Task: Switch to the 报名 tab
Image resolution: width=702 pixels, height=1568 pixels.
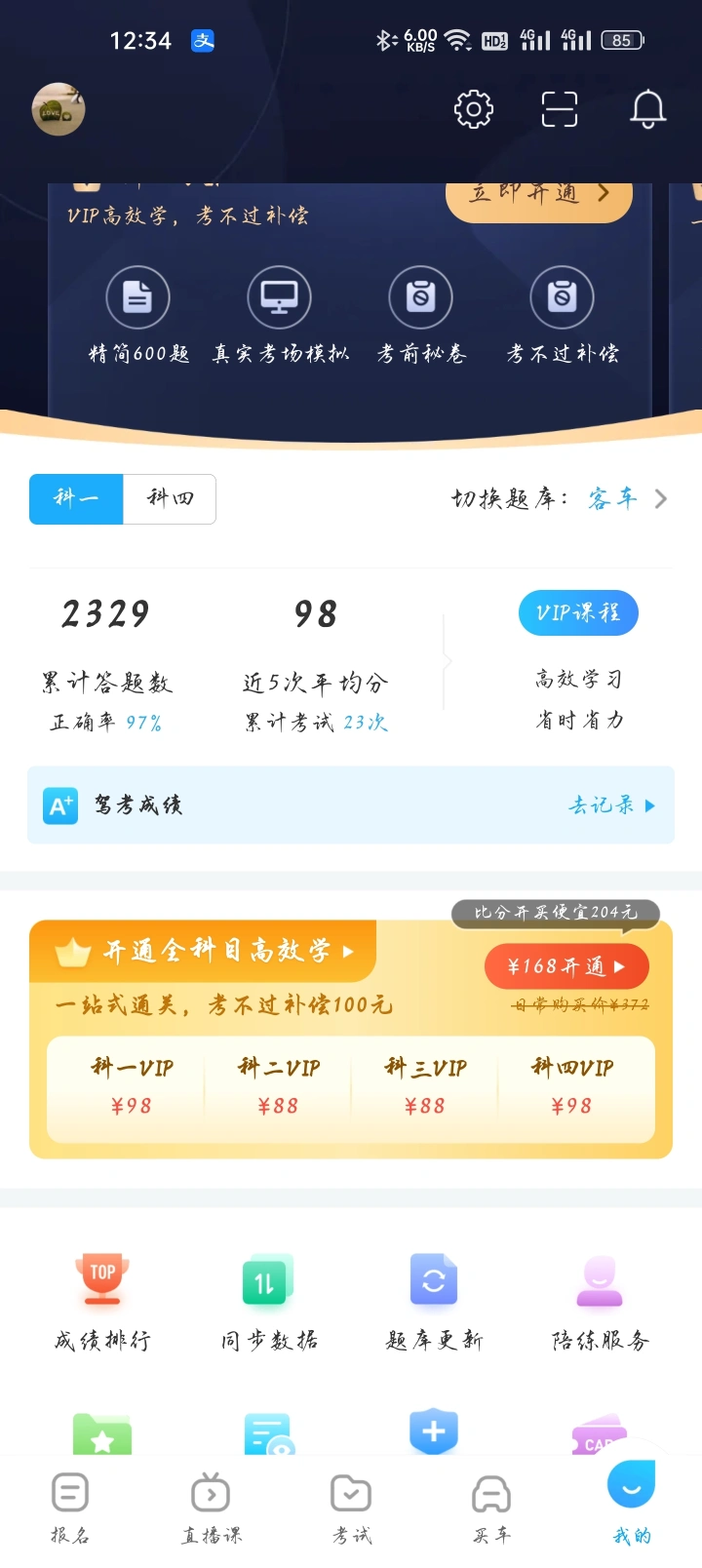Action: 70,1509
